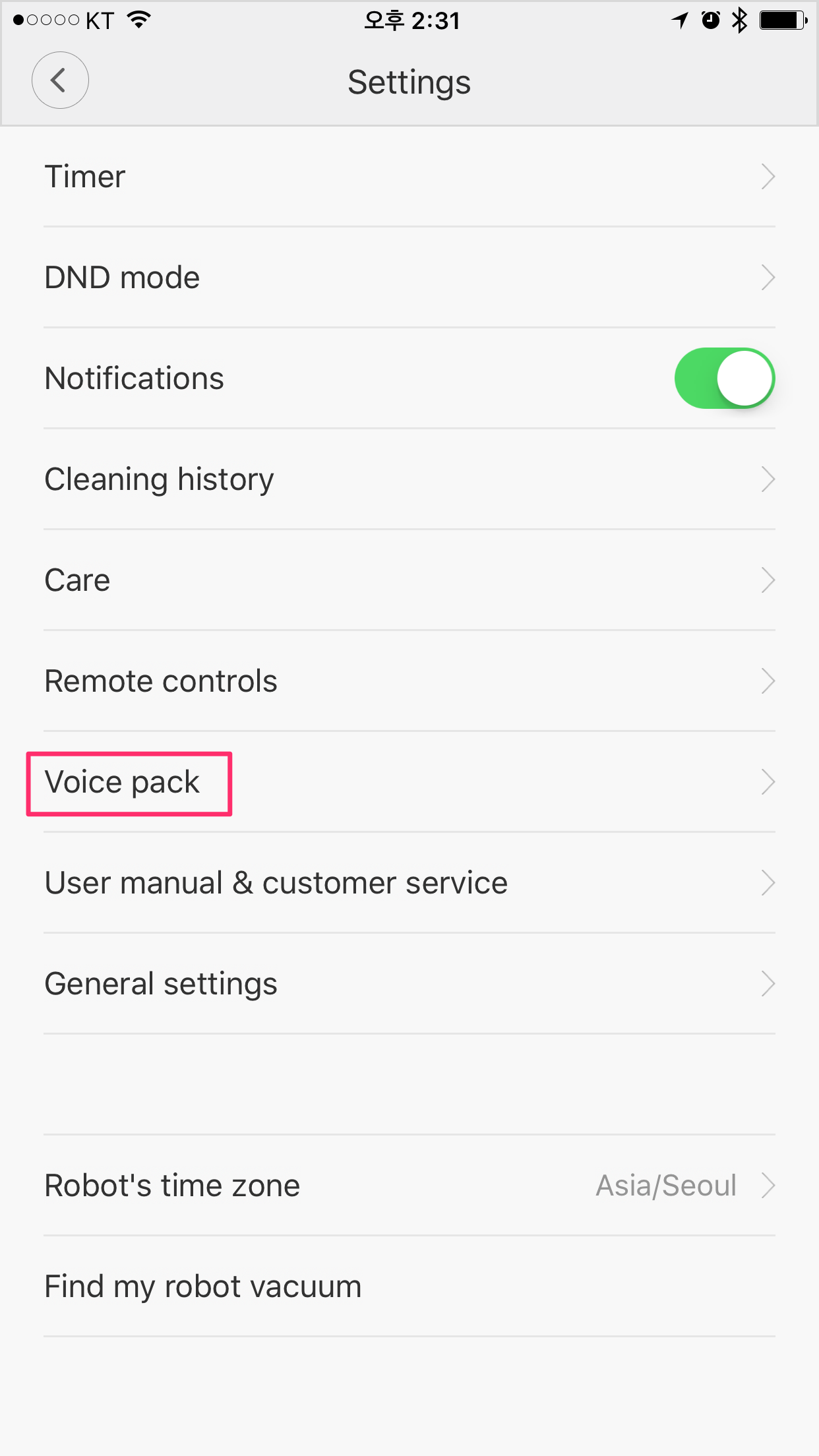Image resolution: width=819 pixels, height=1456 pixels.
Task: Go back using the arrow button
Action: [60, 80]
